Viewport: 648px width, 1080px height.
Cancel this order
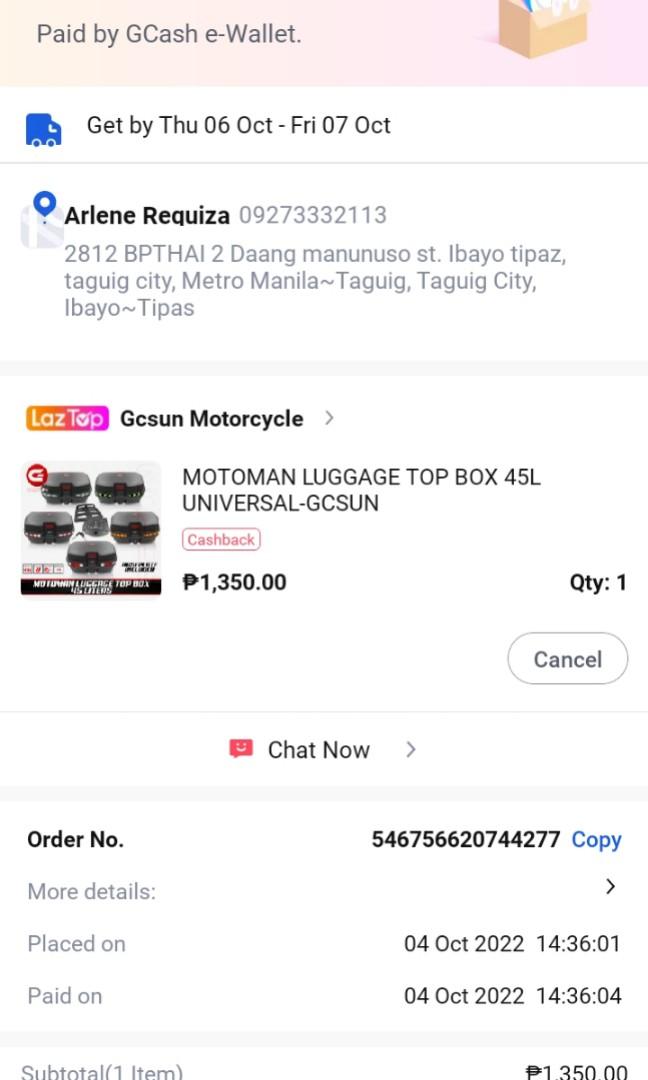pos(567,659)
